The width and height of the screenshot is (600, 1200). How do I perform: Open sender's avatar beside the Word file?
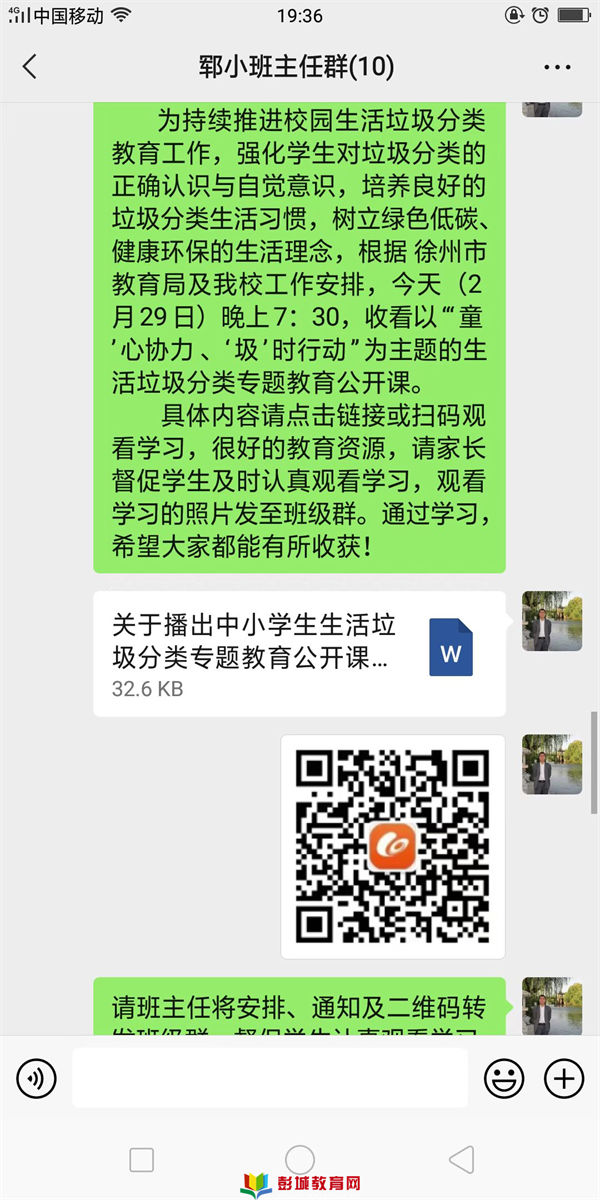[552, 621]
